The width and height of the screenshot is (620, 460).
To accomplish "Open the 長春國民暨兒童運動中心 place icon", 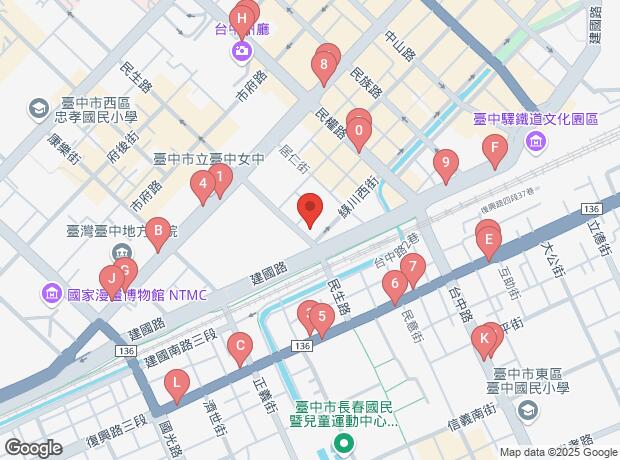I will [x=345, y=443].
